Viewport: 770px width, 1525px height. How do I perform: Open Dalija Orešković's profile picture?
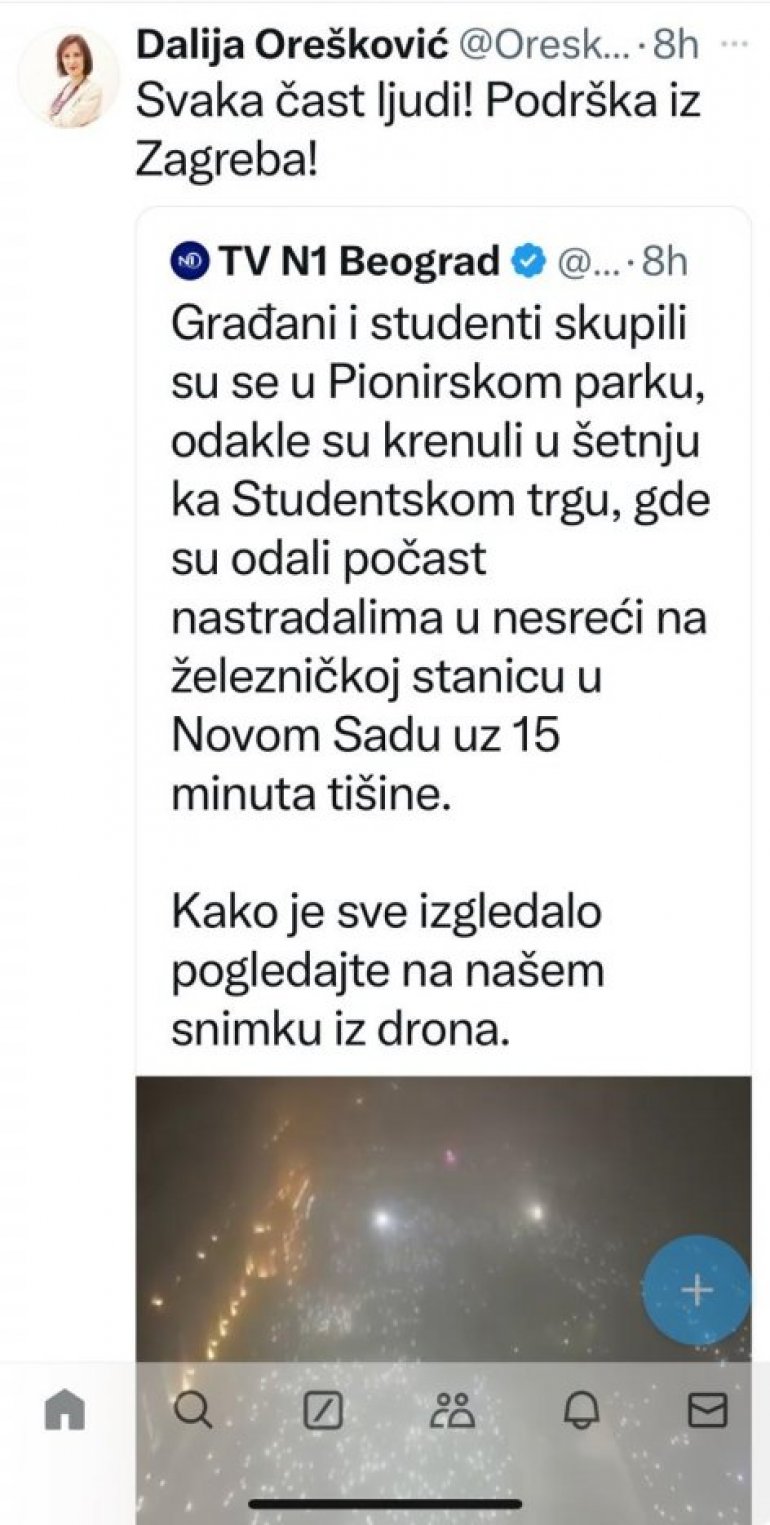click(x=68, y=77)
